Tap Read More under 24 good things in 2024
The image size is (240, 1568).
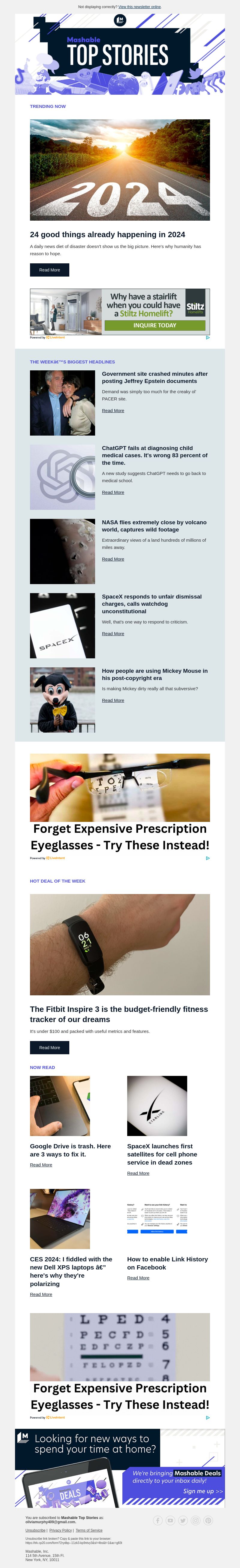(x=49, y=270)
